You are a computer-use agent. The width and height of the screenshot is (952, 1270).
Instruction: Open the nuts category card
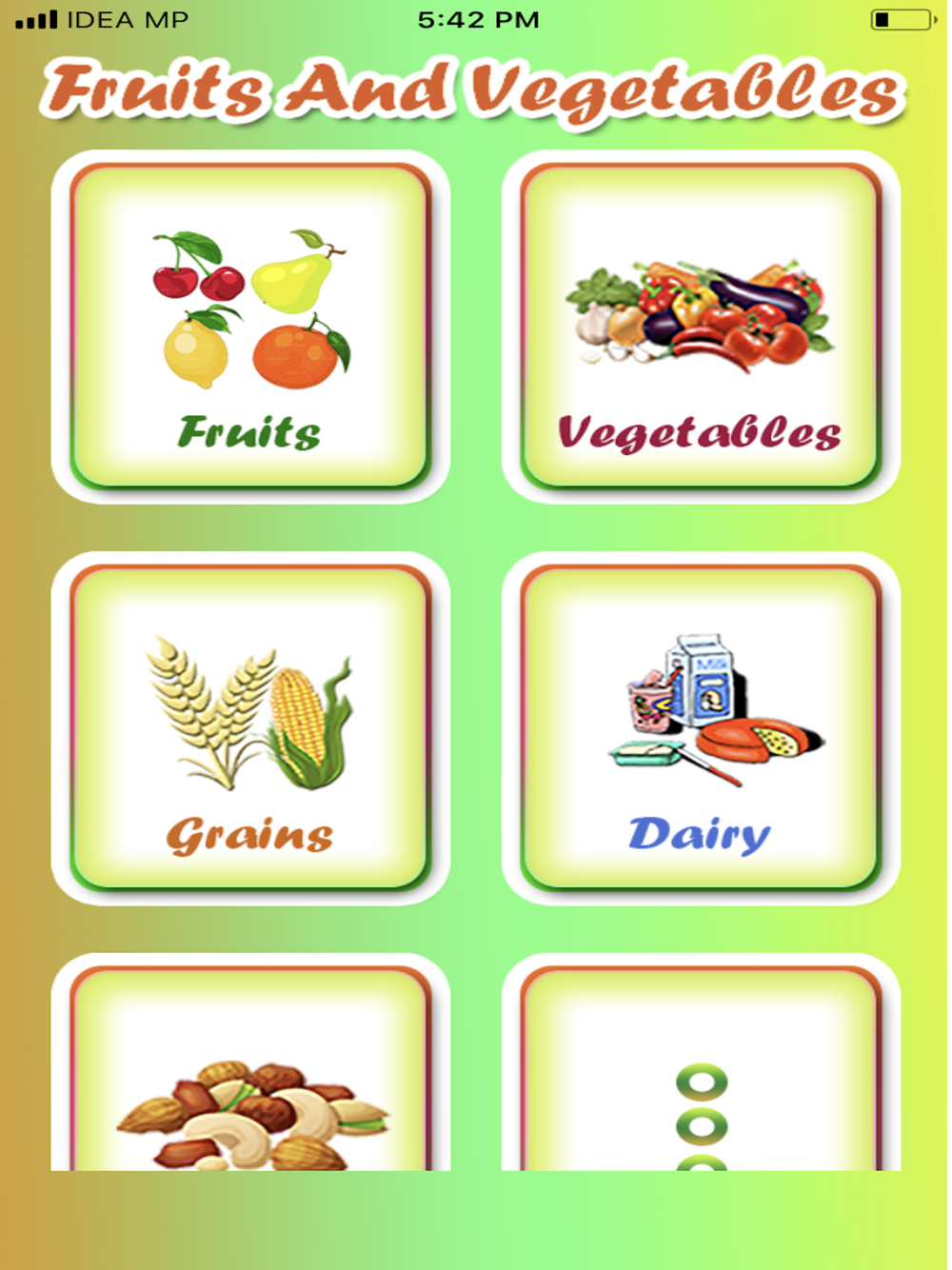click(250, 1076)
